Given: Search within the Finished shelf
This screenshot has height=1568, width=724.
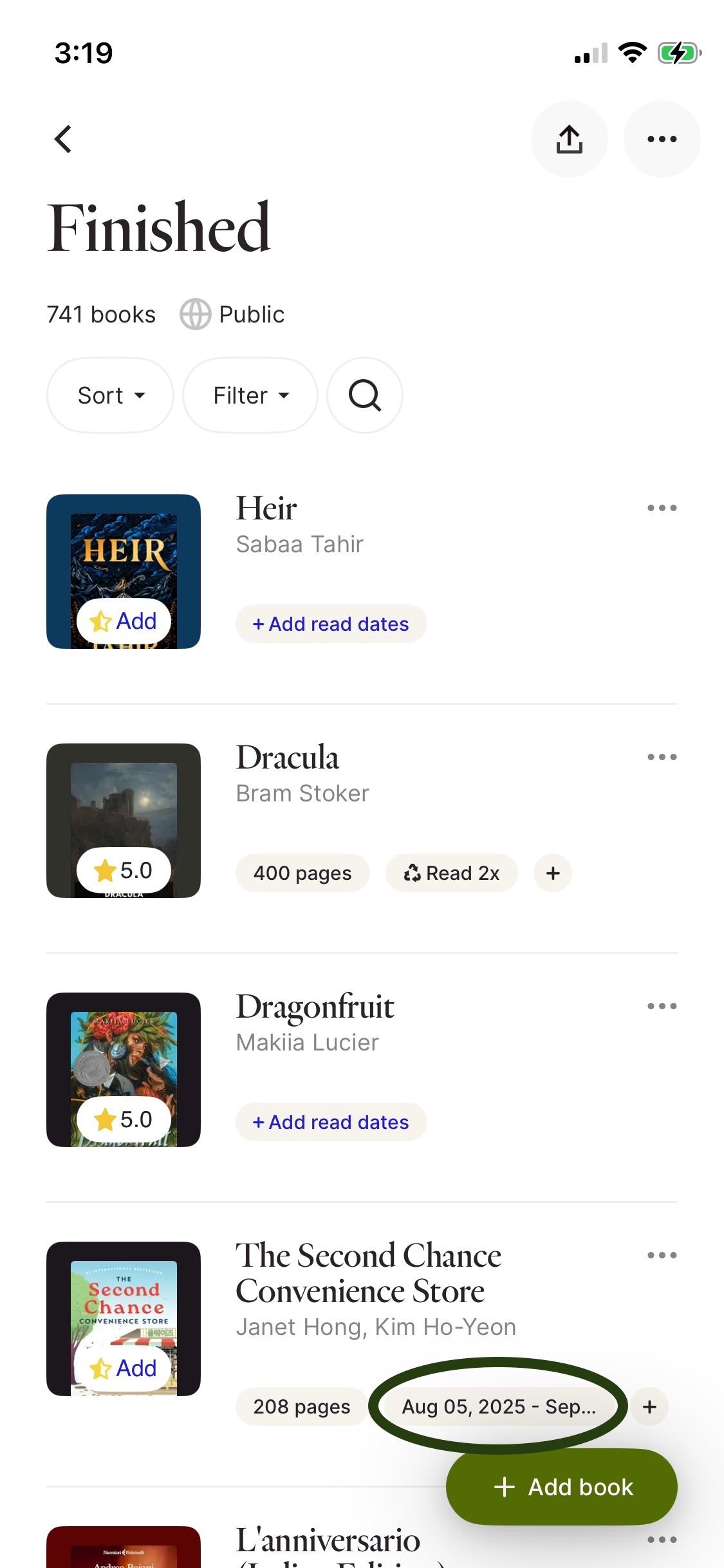Looking at the screenshot, I should 365,395.
